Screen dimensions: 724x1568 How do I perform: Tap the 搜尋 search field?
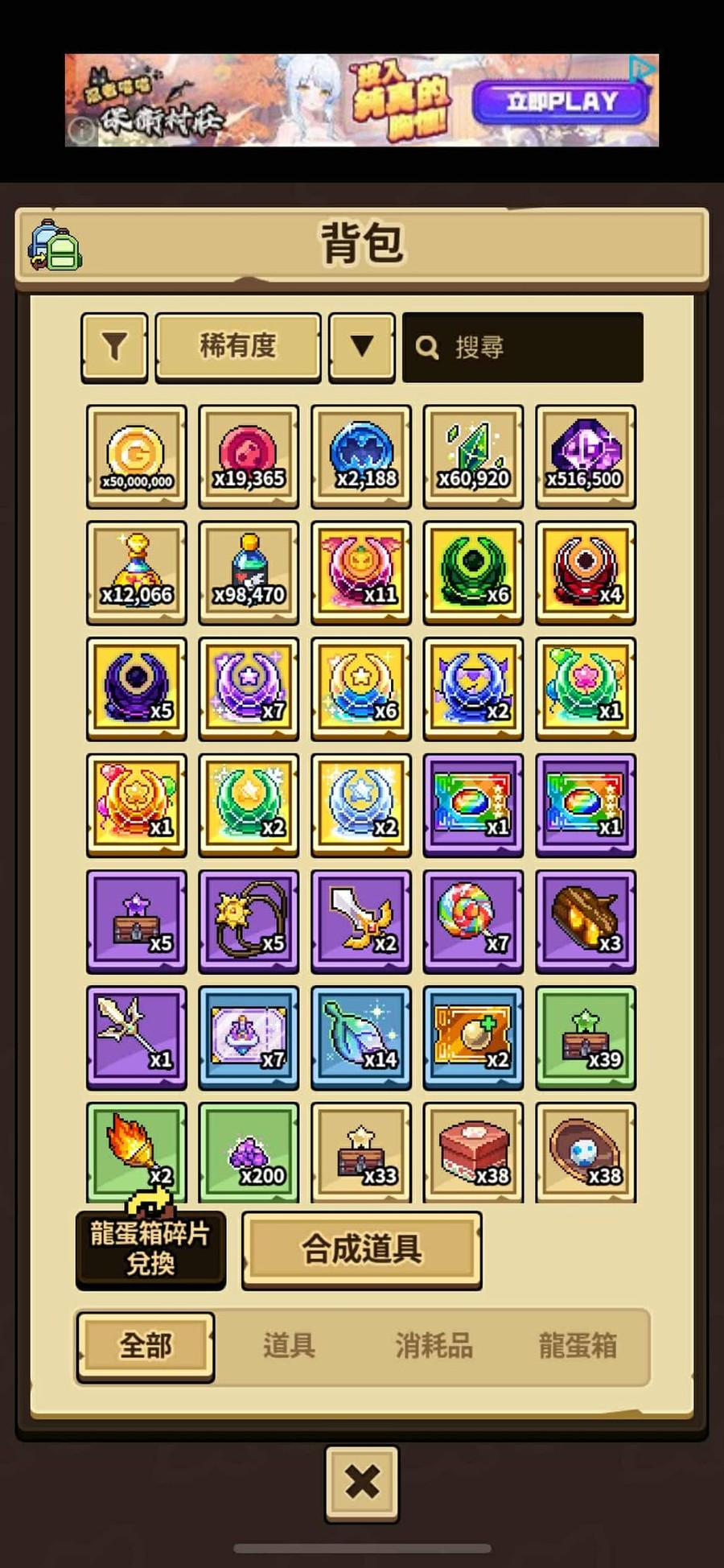click(523, 347)
